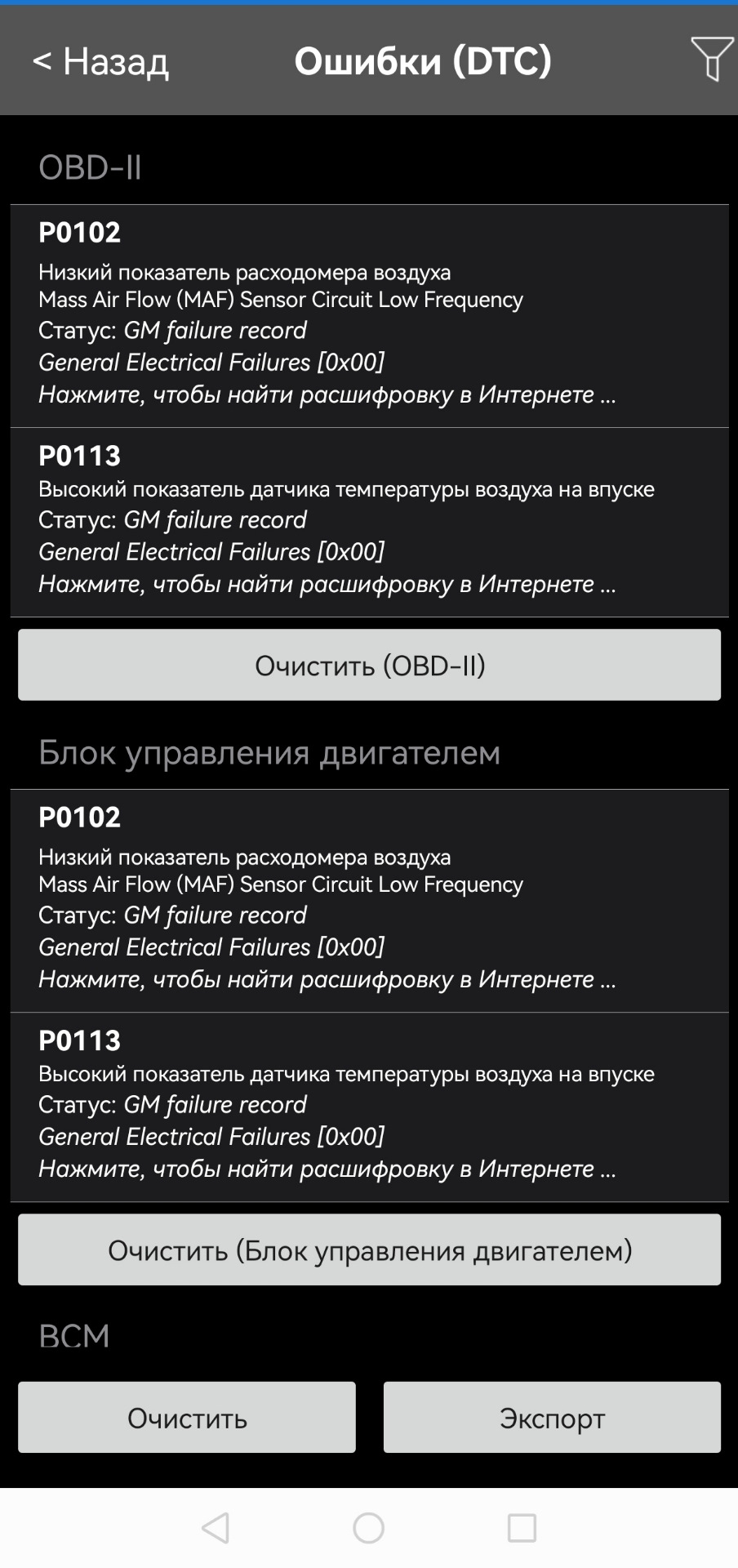
Task: Tap the bottom Очистить button
Action: click(187, 1417)
